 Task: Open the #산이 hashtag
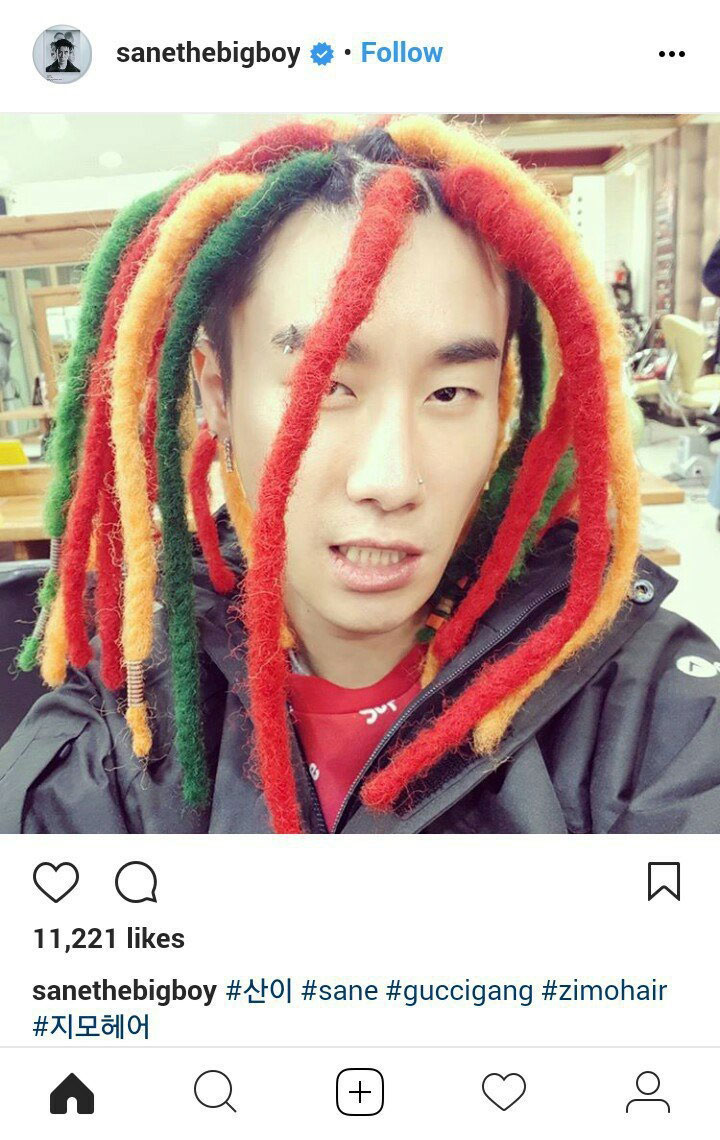[259, 991]
